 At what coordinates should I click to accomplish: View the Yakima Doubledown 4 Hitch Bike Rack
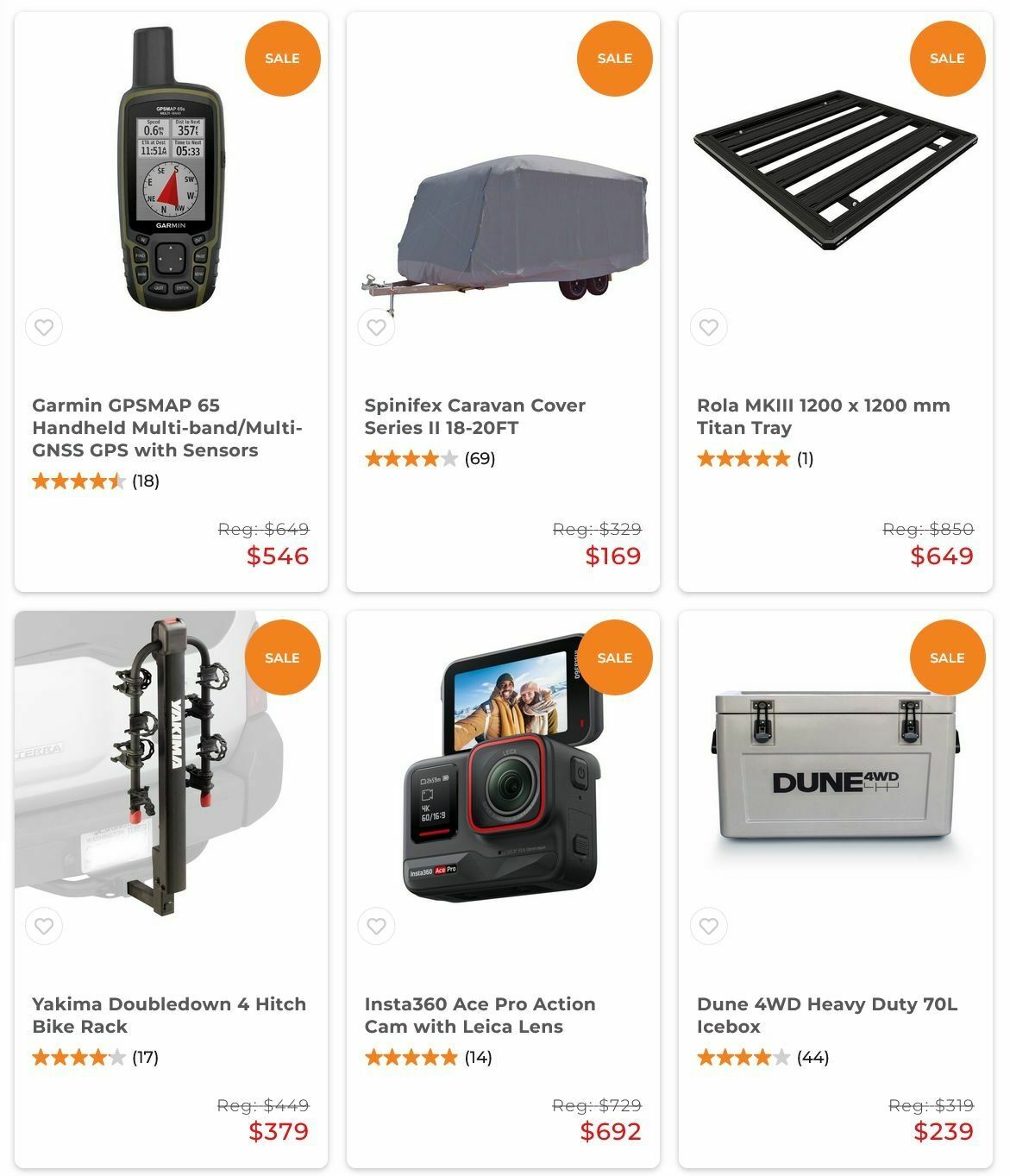[169, 1015]
